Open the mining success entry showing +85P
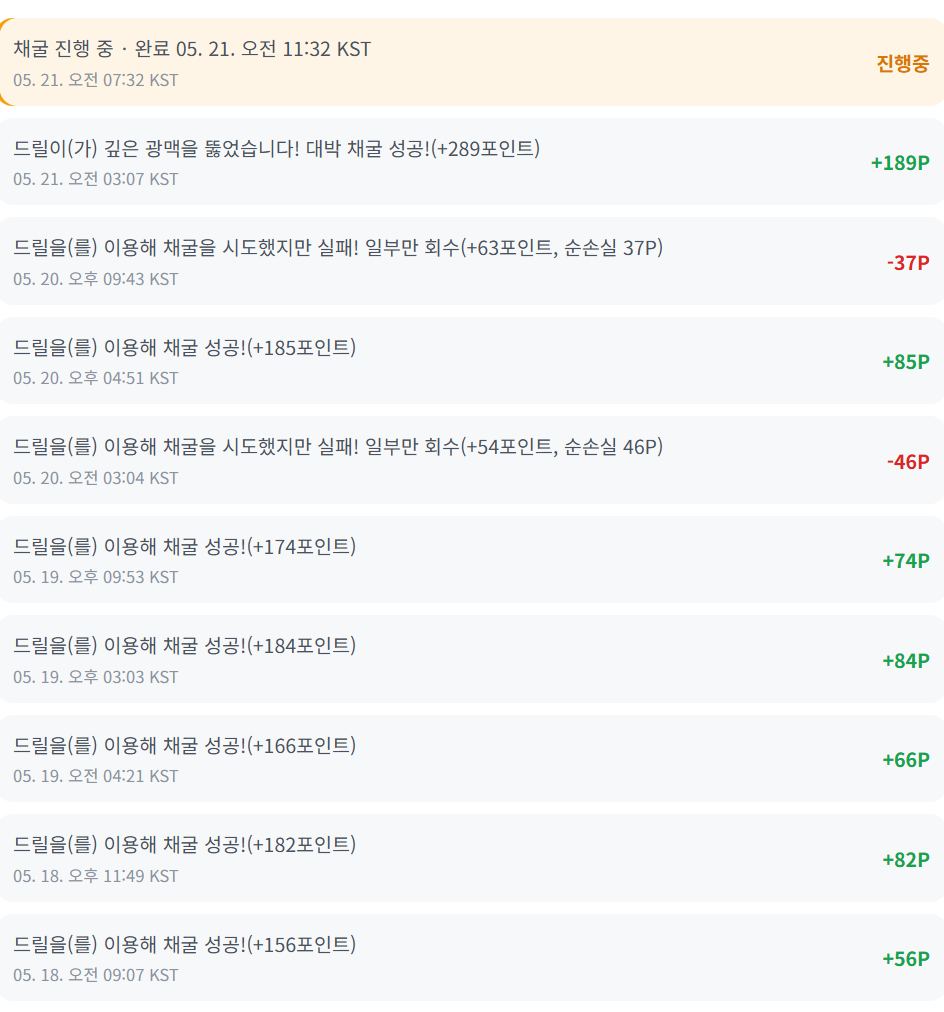The image size is (944, 1012). [472, 360]
